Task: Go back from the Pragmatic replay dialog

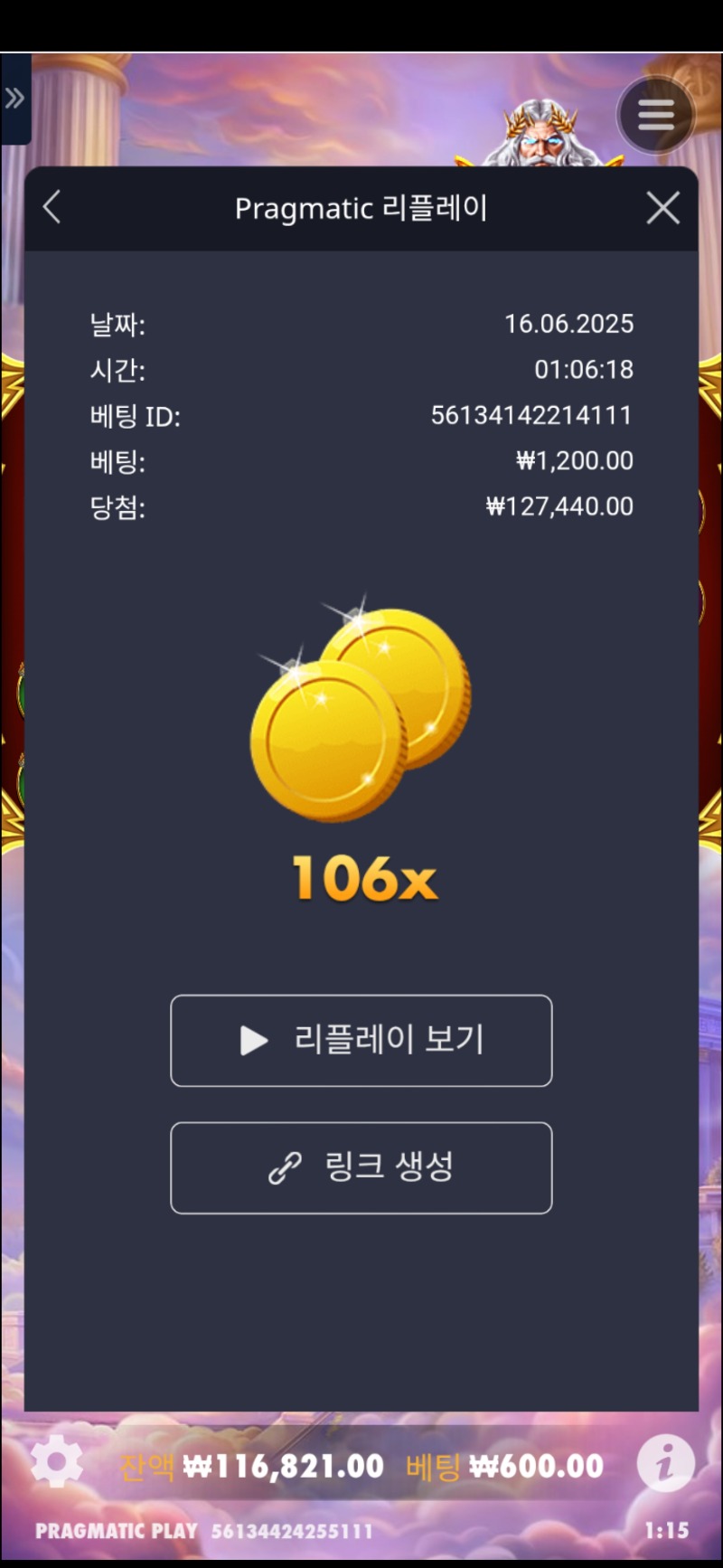Action: click(x=52, y=208)
